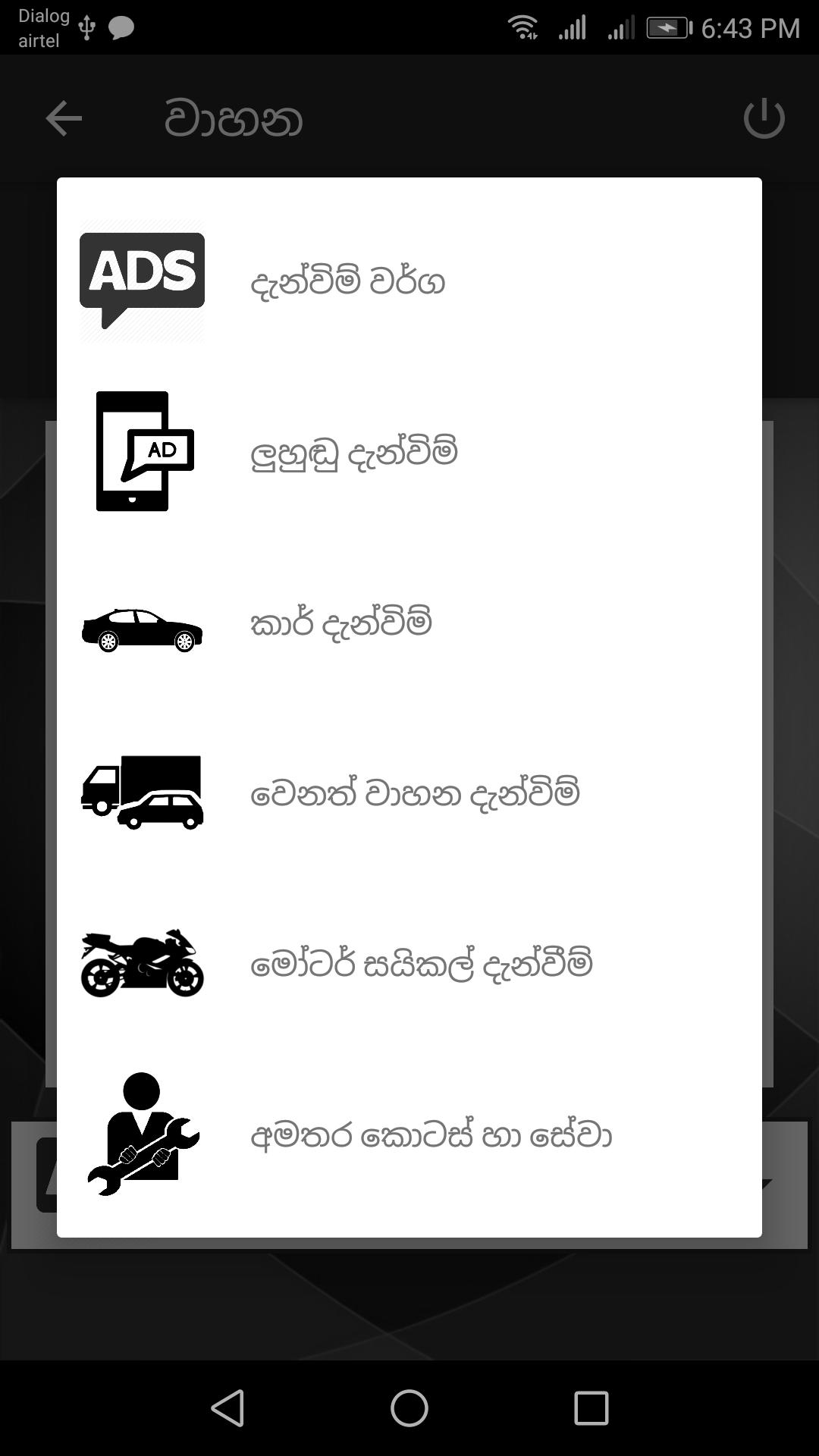
Task: Open the දැන්වීම් වර්ග ads category option
Action: 409,281
